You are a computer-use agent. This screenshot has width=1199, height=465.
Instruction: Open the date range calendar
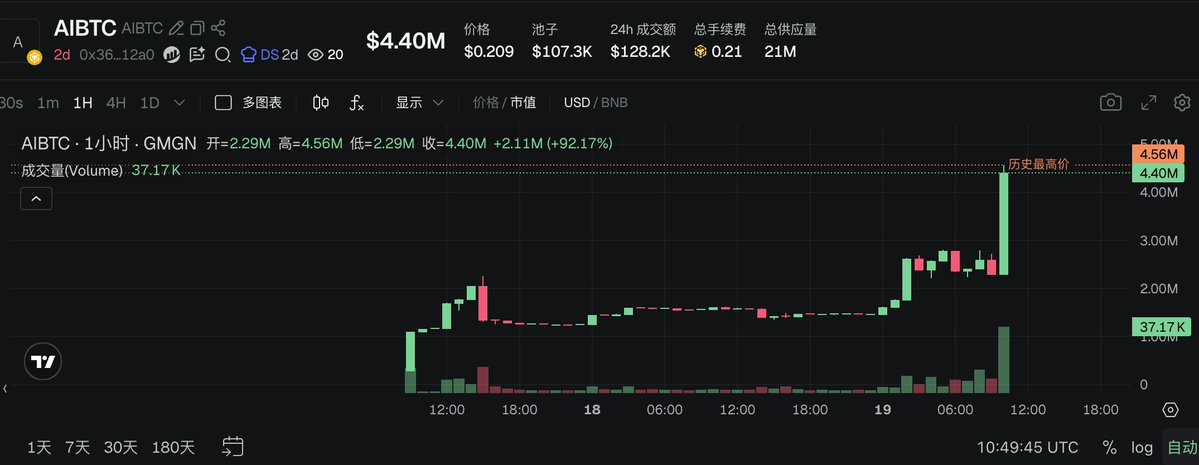click(233, 446)
